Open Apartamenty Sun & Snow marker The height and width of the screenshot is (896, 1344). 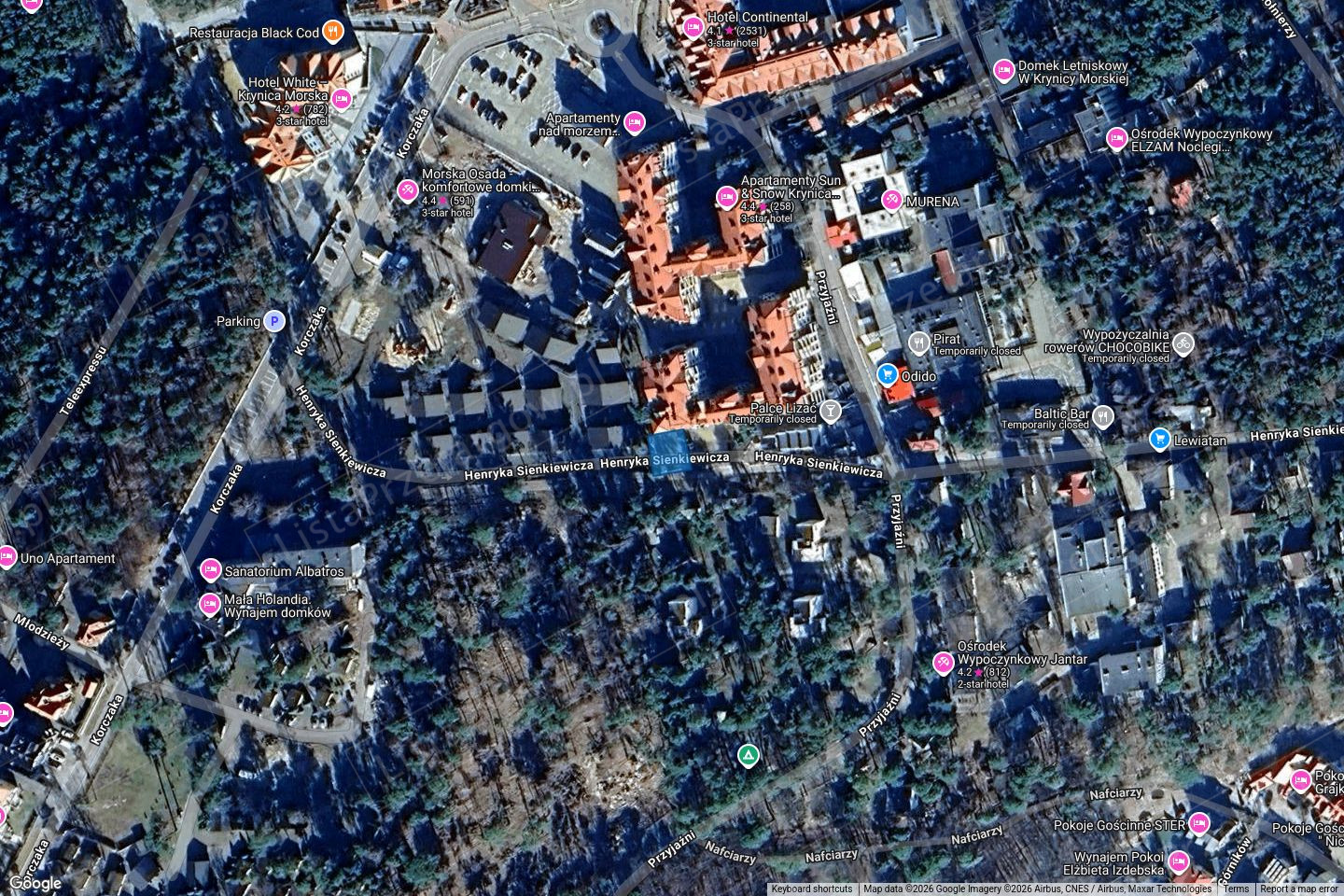coord(726,197)
